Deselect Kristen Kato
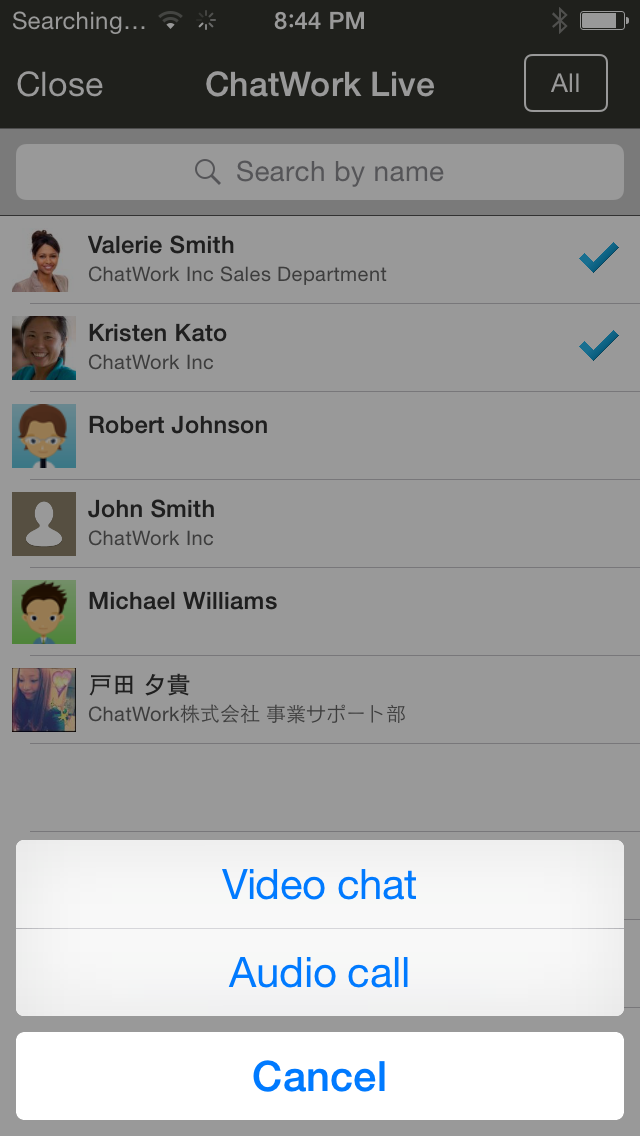This screenshot has height=1136, width=640. tap(320, 347)
